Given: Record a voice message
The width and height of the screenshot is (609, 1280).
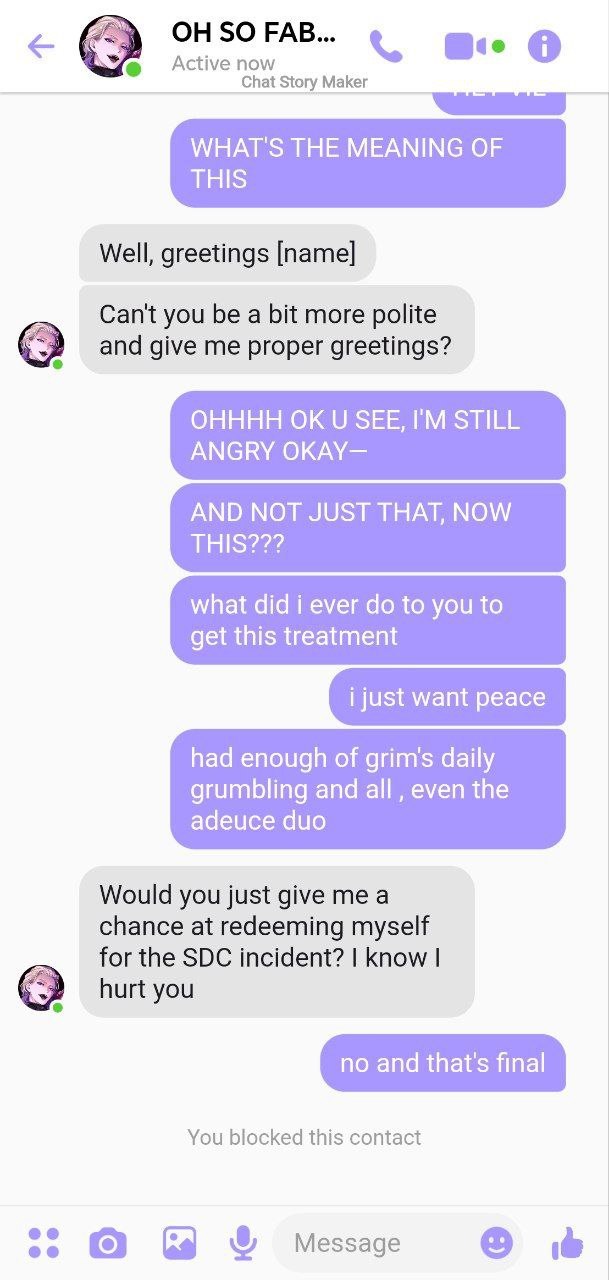Looking at the screenshot, I should [242, 1243].
